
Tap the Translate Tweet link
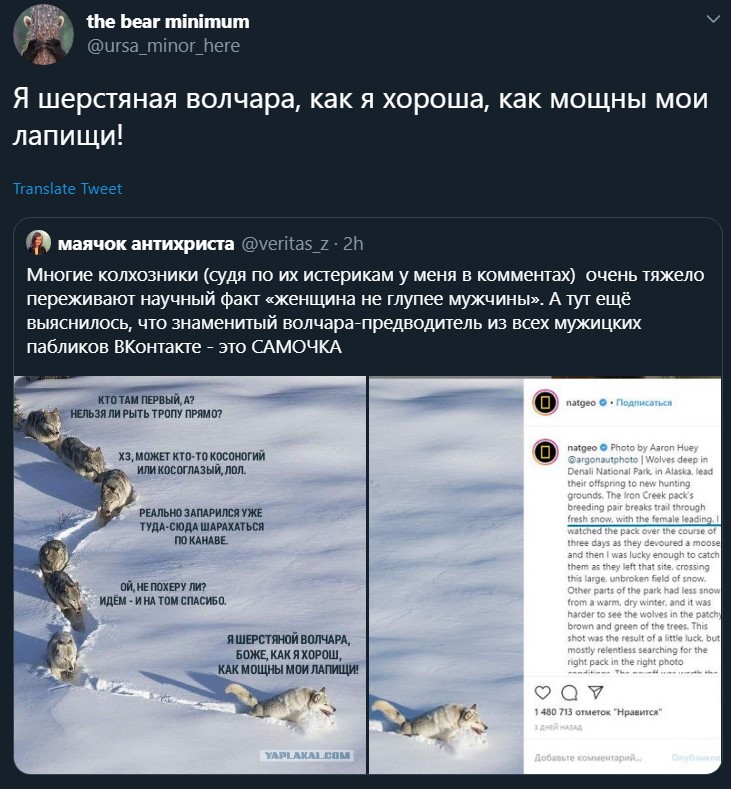68,189
